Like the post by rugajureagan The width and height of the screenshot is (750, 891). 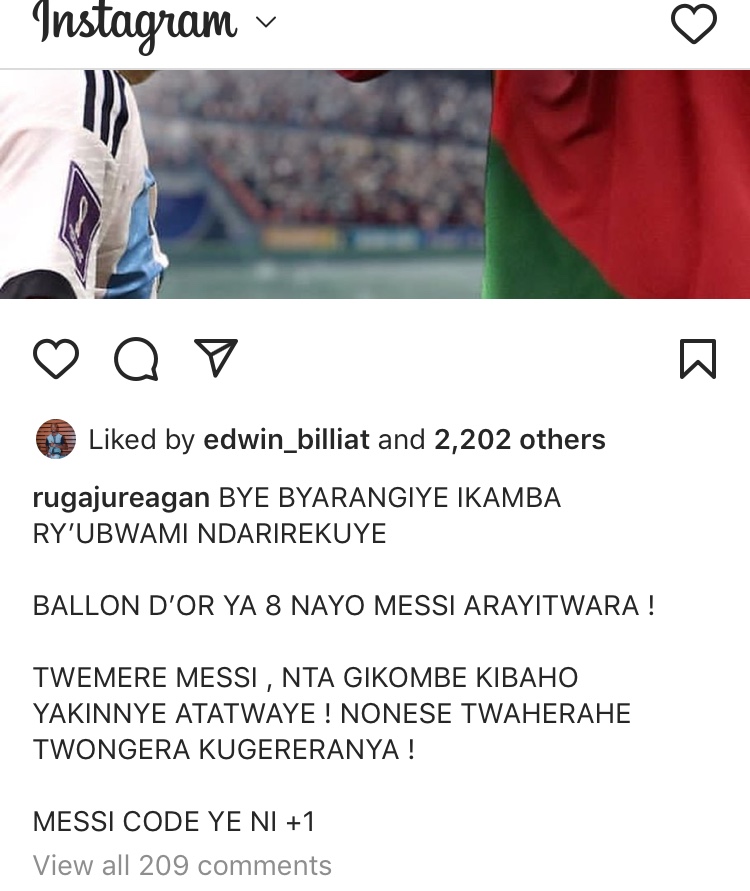[x=56, y=359]
